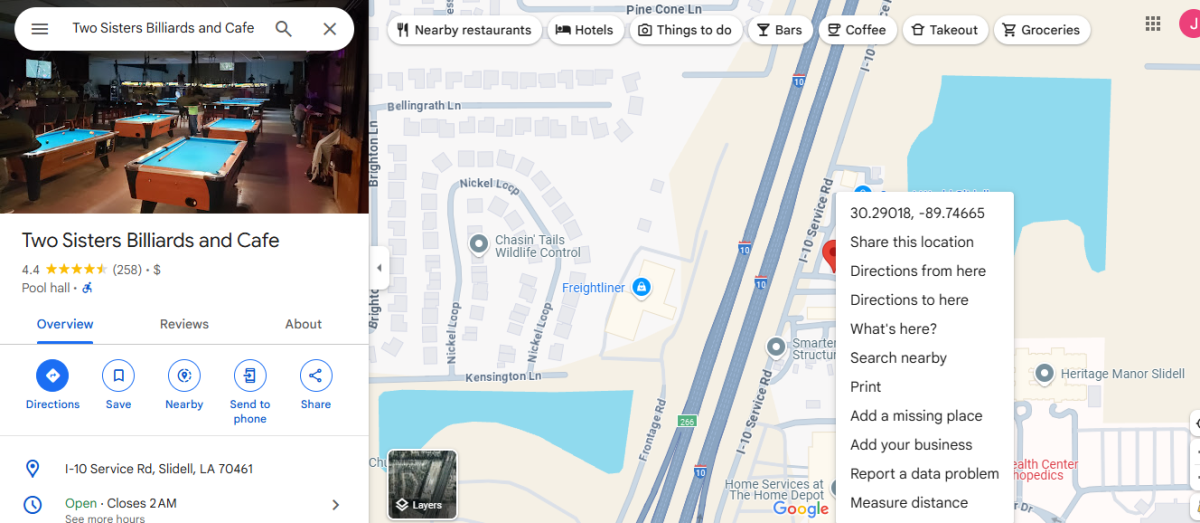Open the Layers map view switcher

pyautogui.click(x=422, y=484)
